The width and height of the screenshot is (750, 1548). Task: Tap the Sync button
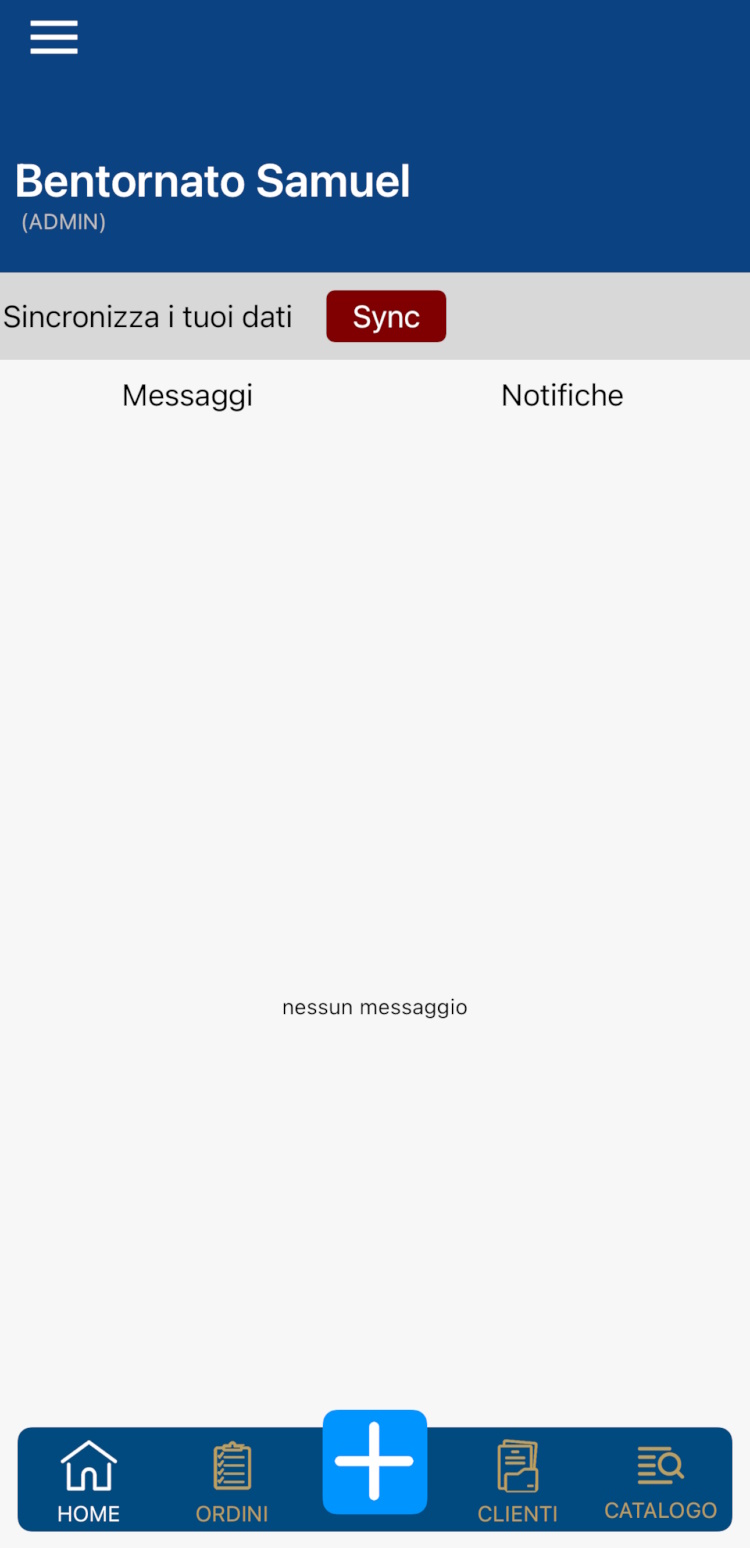[x=386, y=317]
